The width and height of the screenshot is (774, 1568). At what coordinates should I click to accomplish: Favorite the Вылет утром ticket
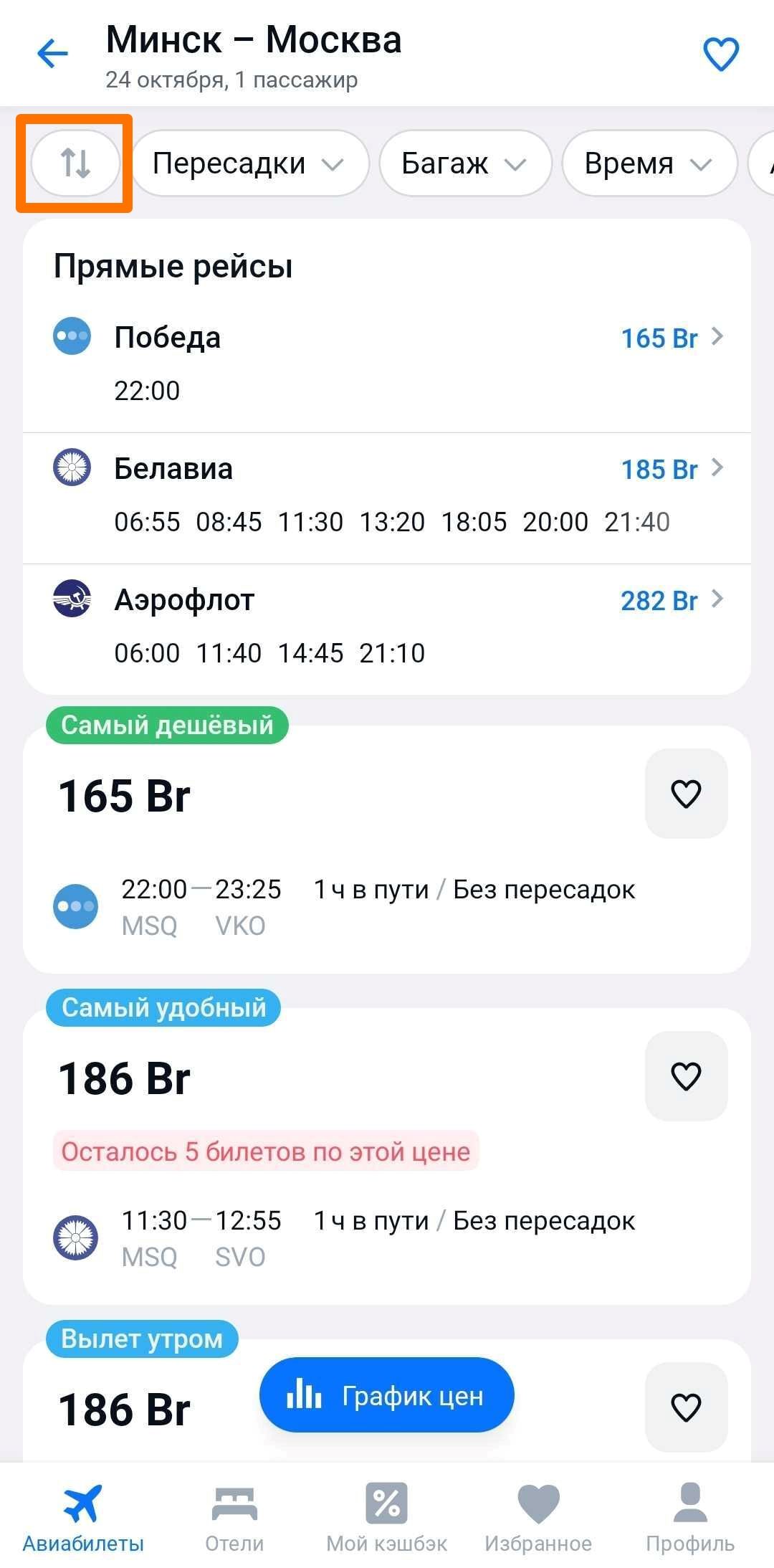point(687,1407)
